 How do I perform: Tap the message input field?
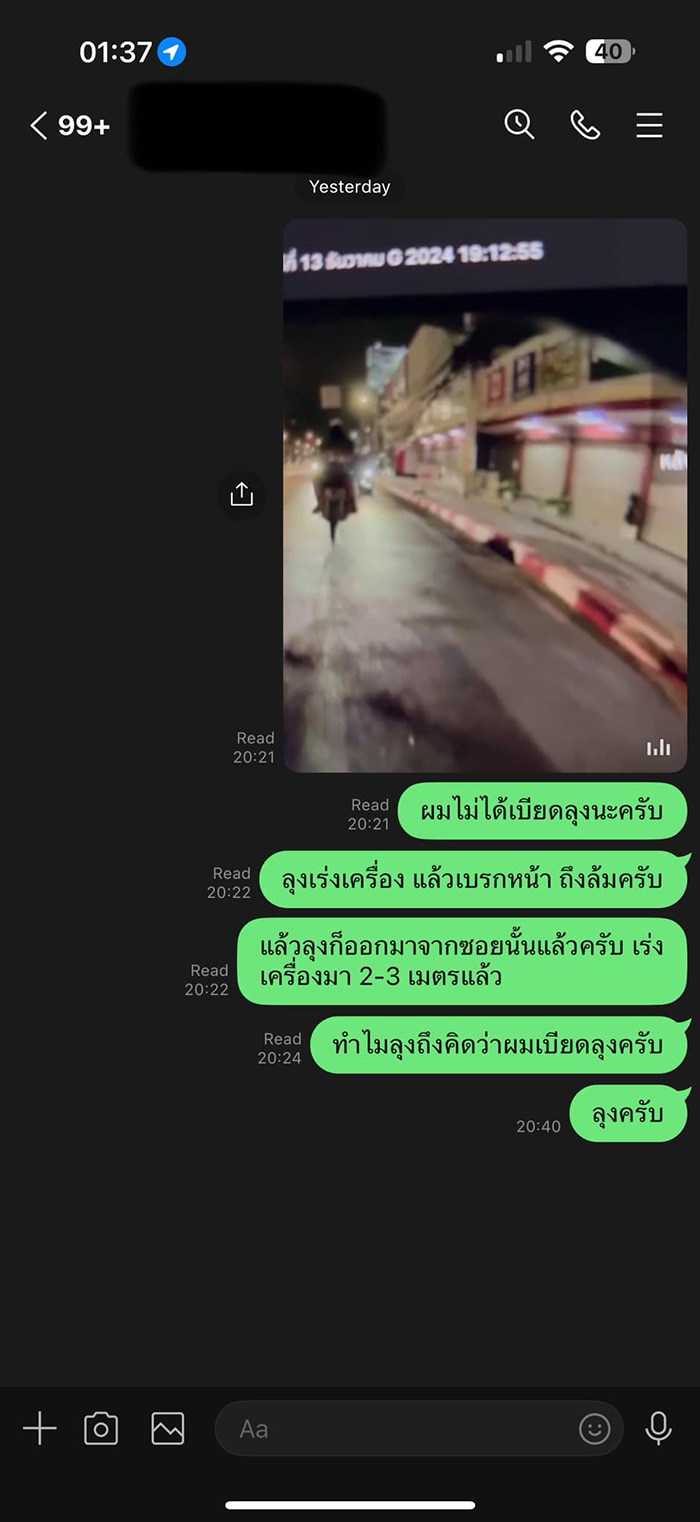click(x=400, y=1428)
